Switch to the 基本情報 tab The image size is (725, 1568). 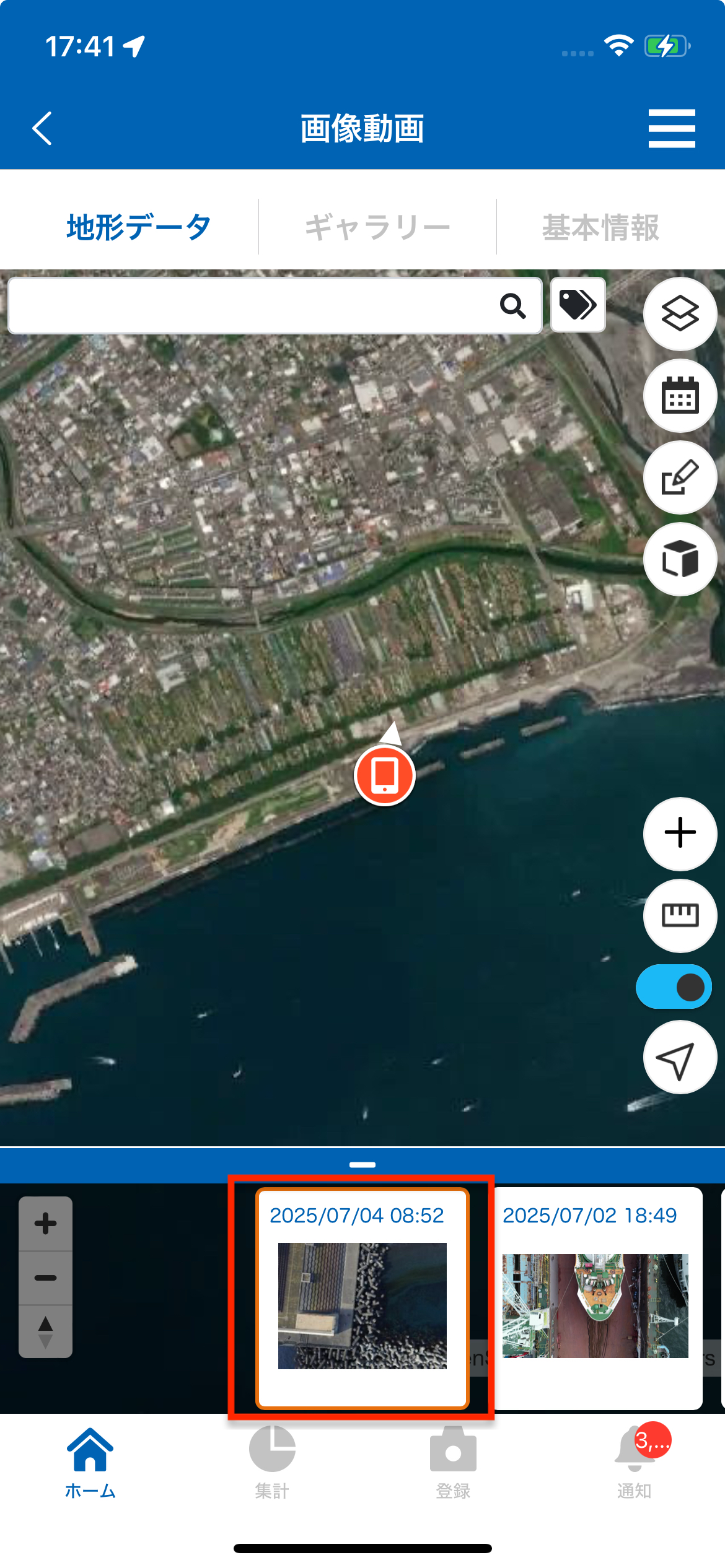[x=600, y=227]
